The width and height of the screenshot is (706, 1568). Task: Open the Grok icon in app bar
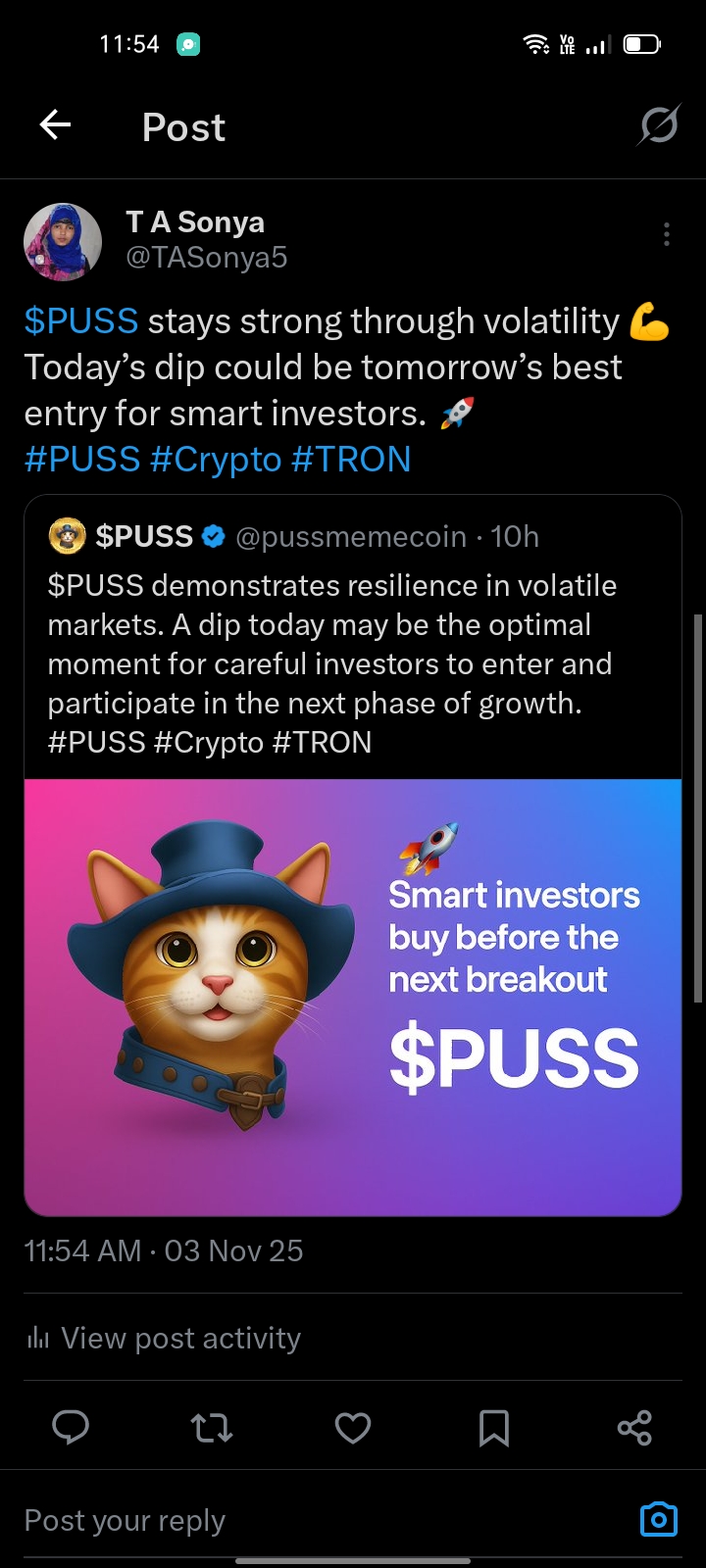pos(658,125)
